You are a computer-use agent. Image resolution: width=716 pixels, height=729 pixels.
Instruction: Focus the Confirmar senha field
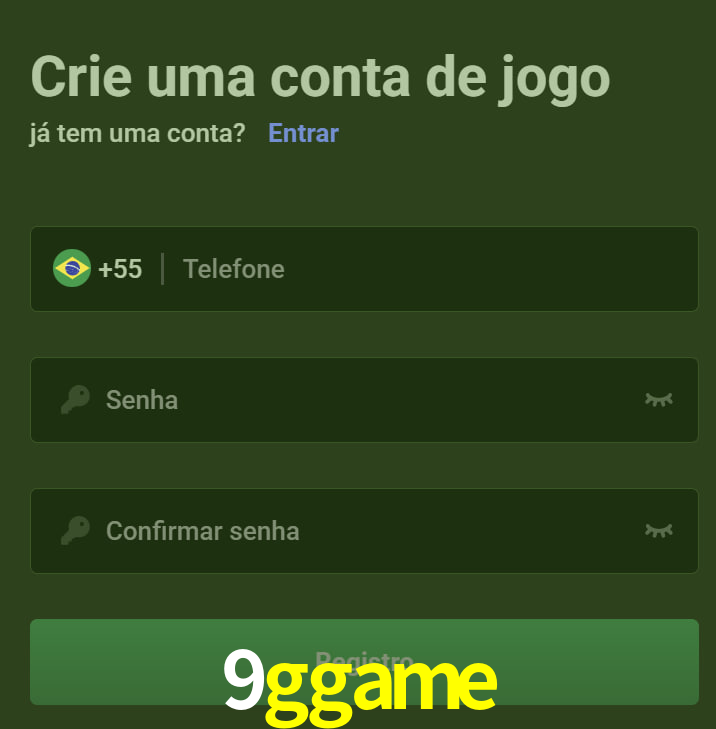point(360,531)
